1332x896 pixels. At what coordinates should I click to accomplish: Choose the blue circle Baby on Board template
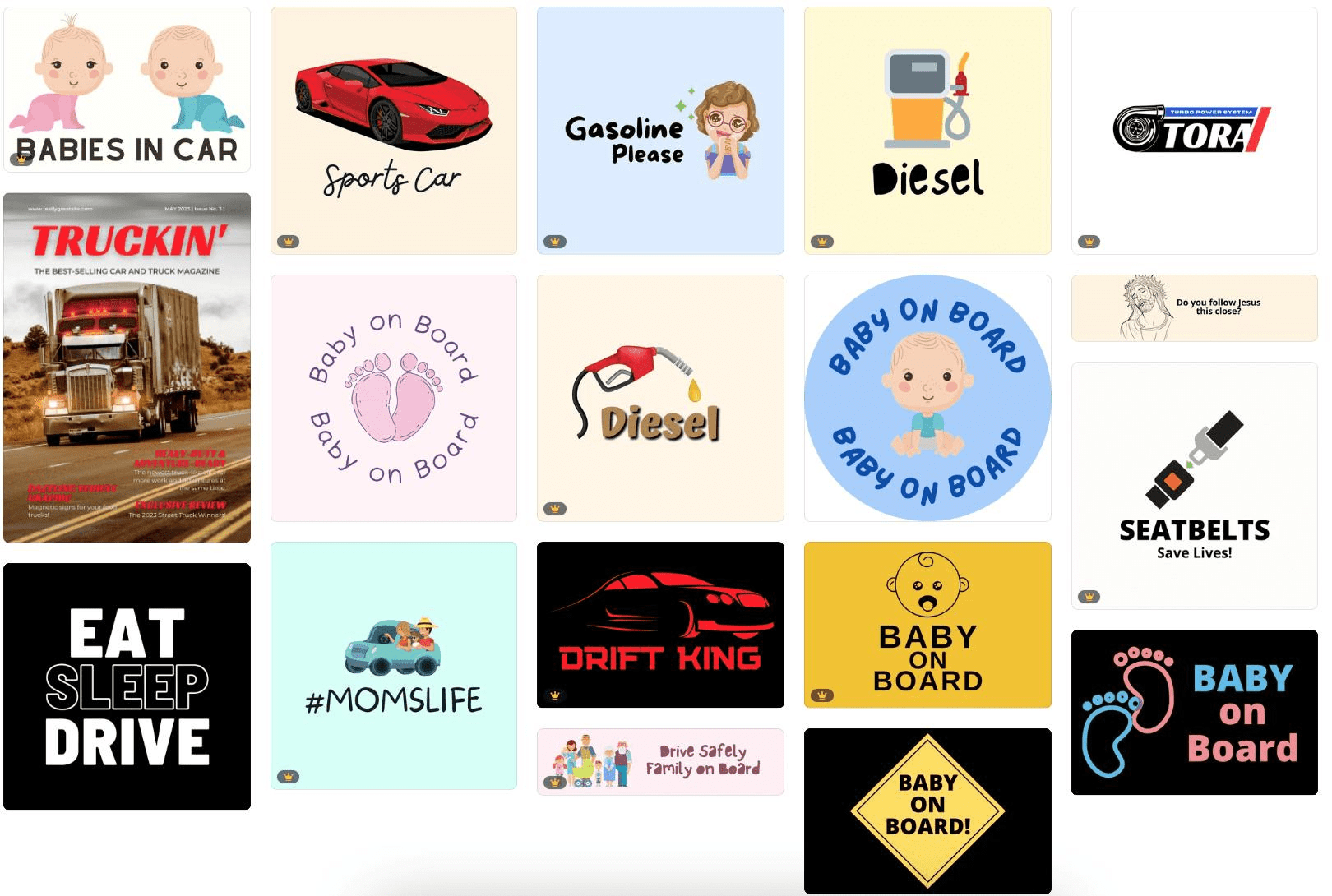[x=927, y=398]
